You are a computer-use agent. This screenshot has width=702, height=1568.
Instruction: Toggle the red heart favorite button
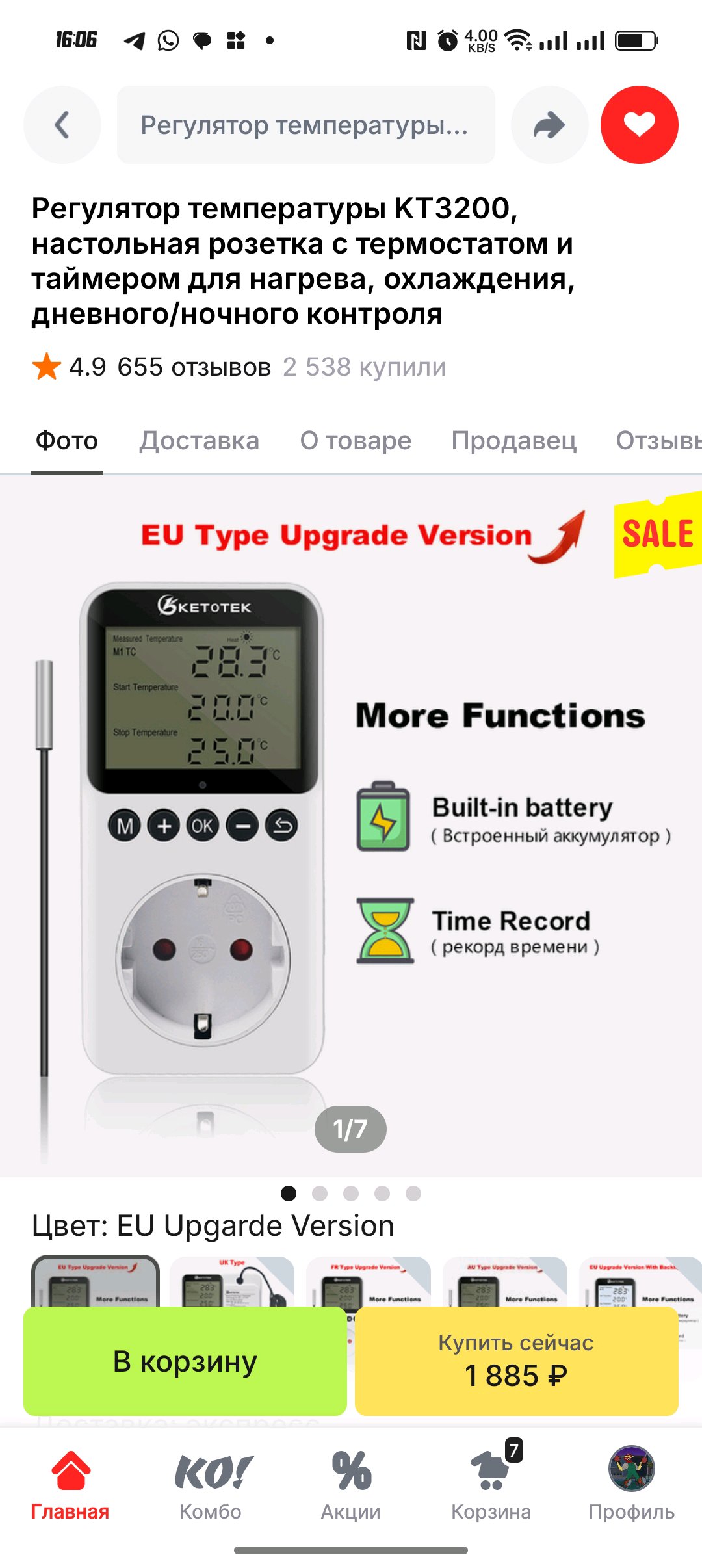(640, 125)
